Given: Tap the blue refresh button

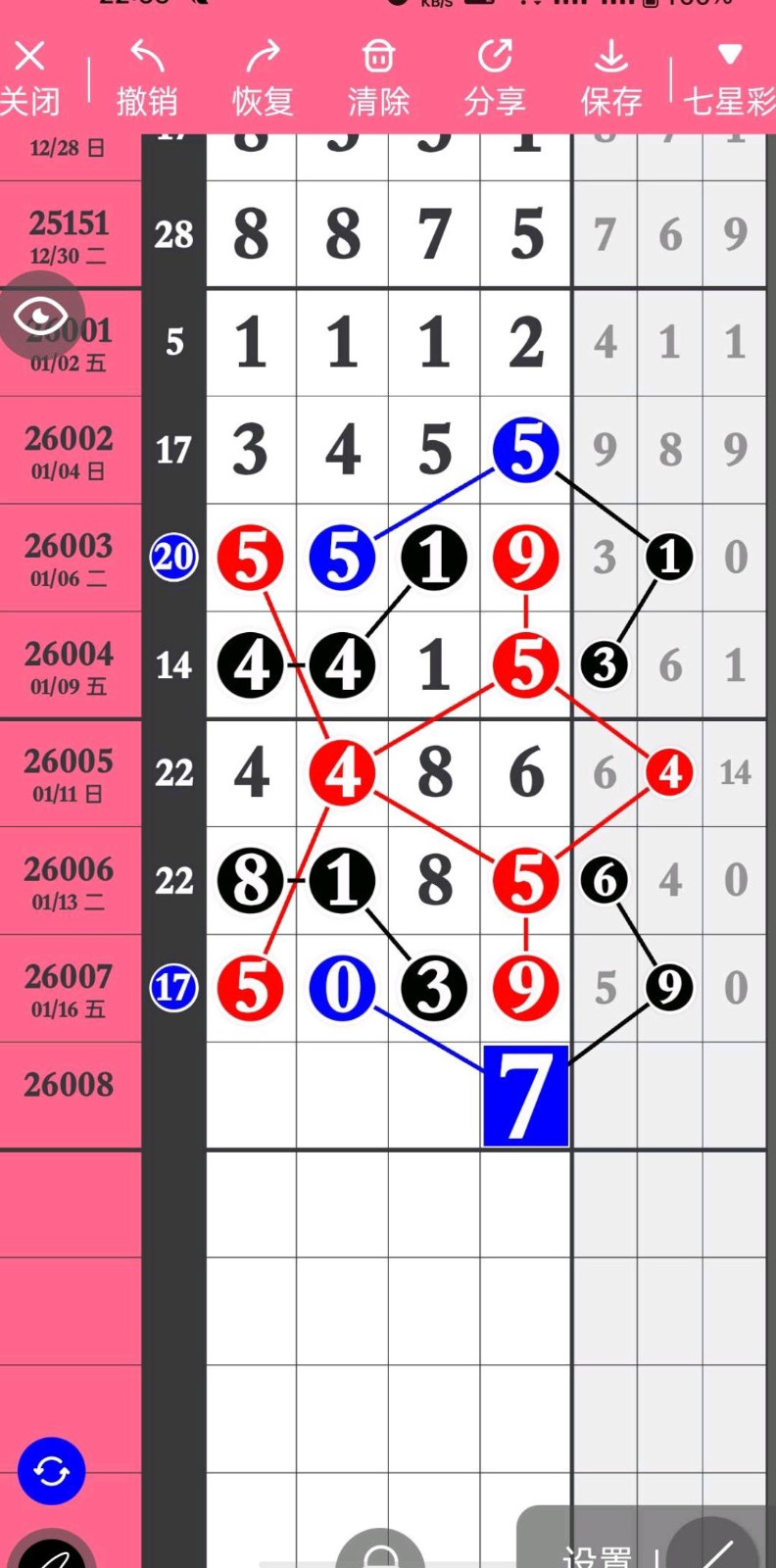Looking at the screenshot, I should tap(51, 1471).
